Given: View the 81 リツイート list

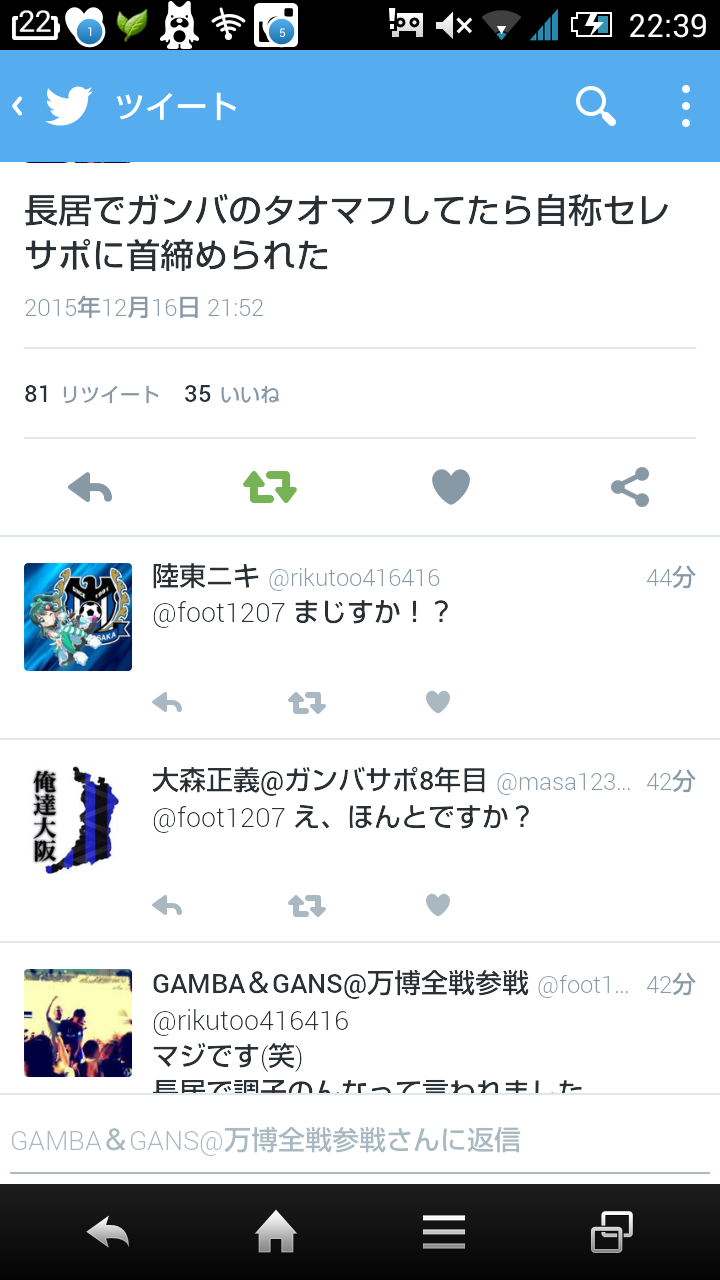Looking at the screenshot, I should [x=92, y=395].
